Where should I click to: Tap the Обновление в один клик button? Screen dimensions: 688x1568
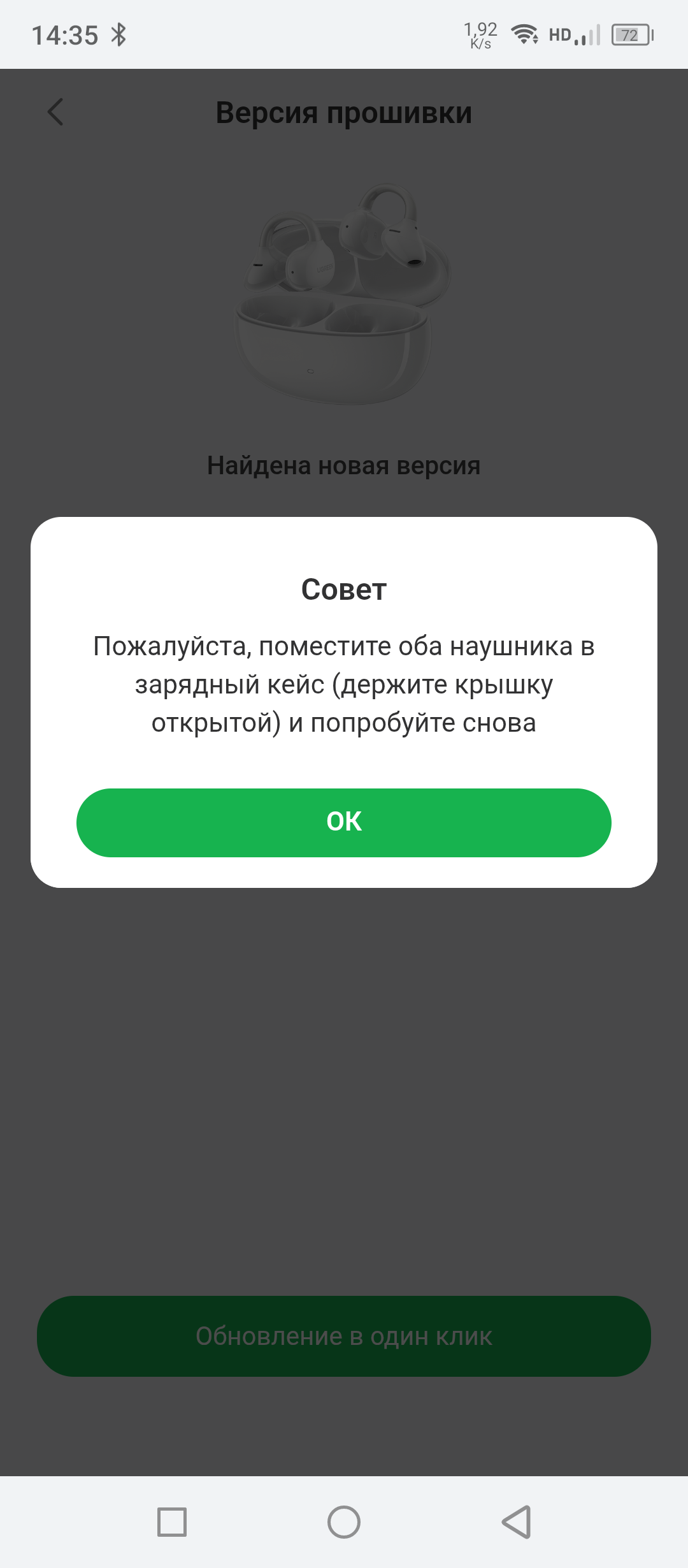(x=344, y=1336)
